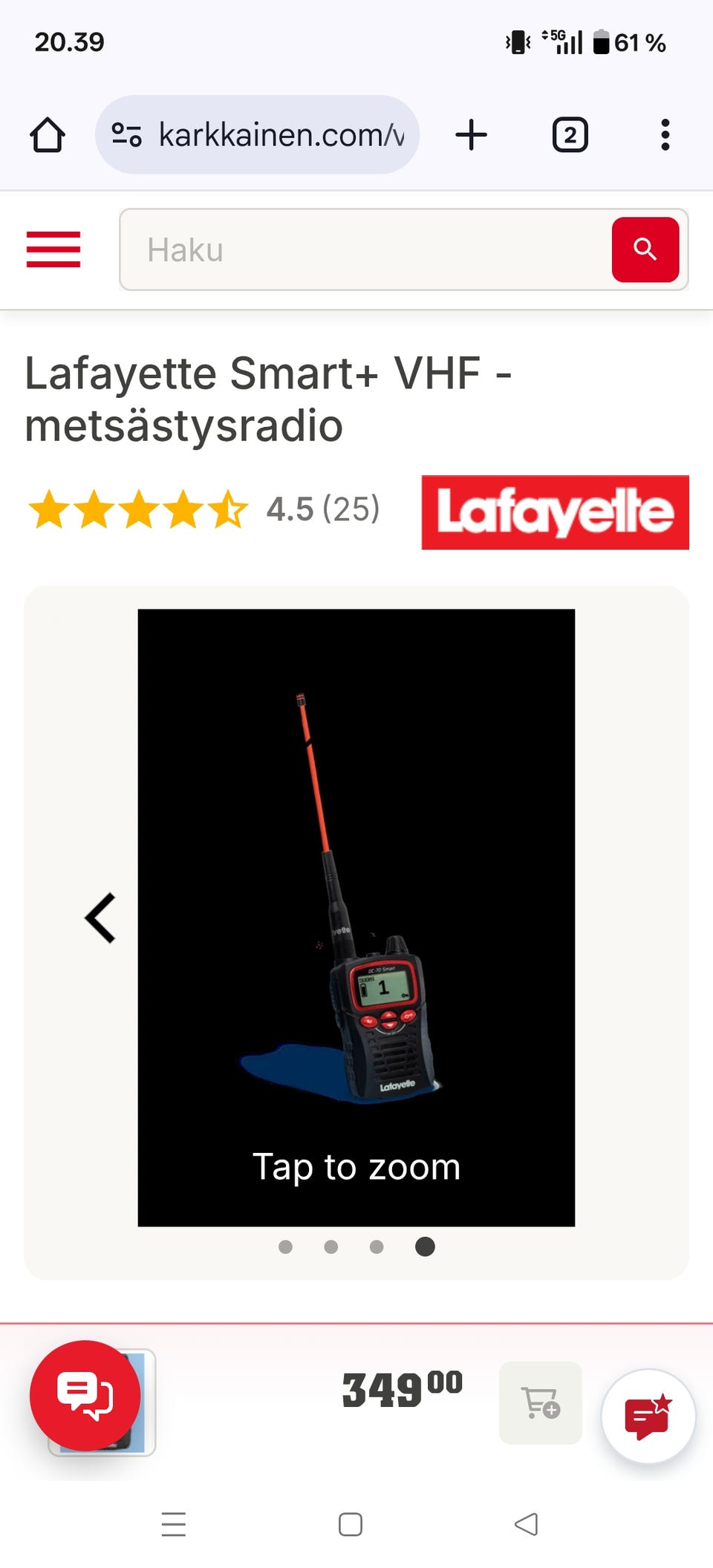Open the browser overflow menu

tap(665, 135)
